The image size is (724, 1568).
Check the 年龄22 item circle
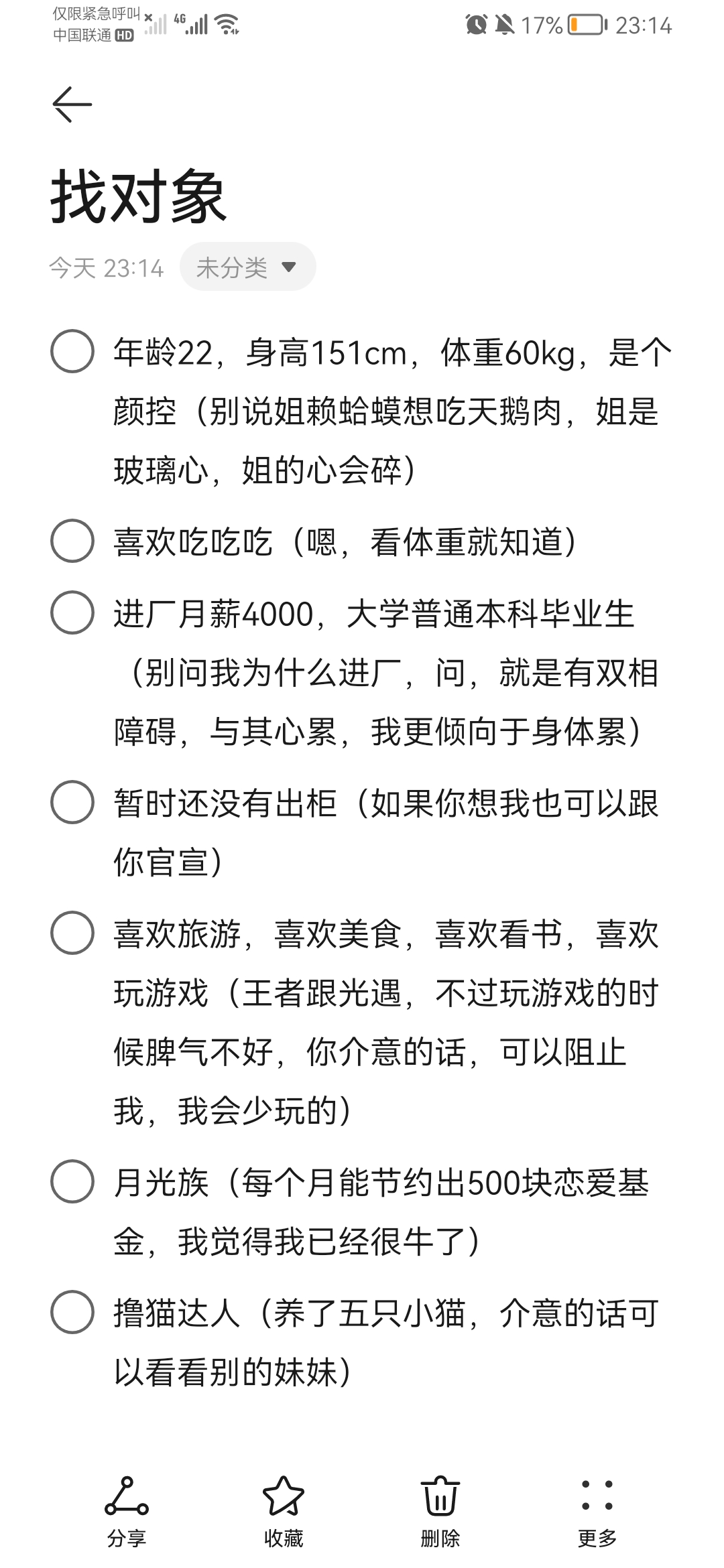tap(72, 351)
